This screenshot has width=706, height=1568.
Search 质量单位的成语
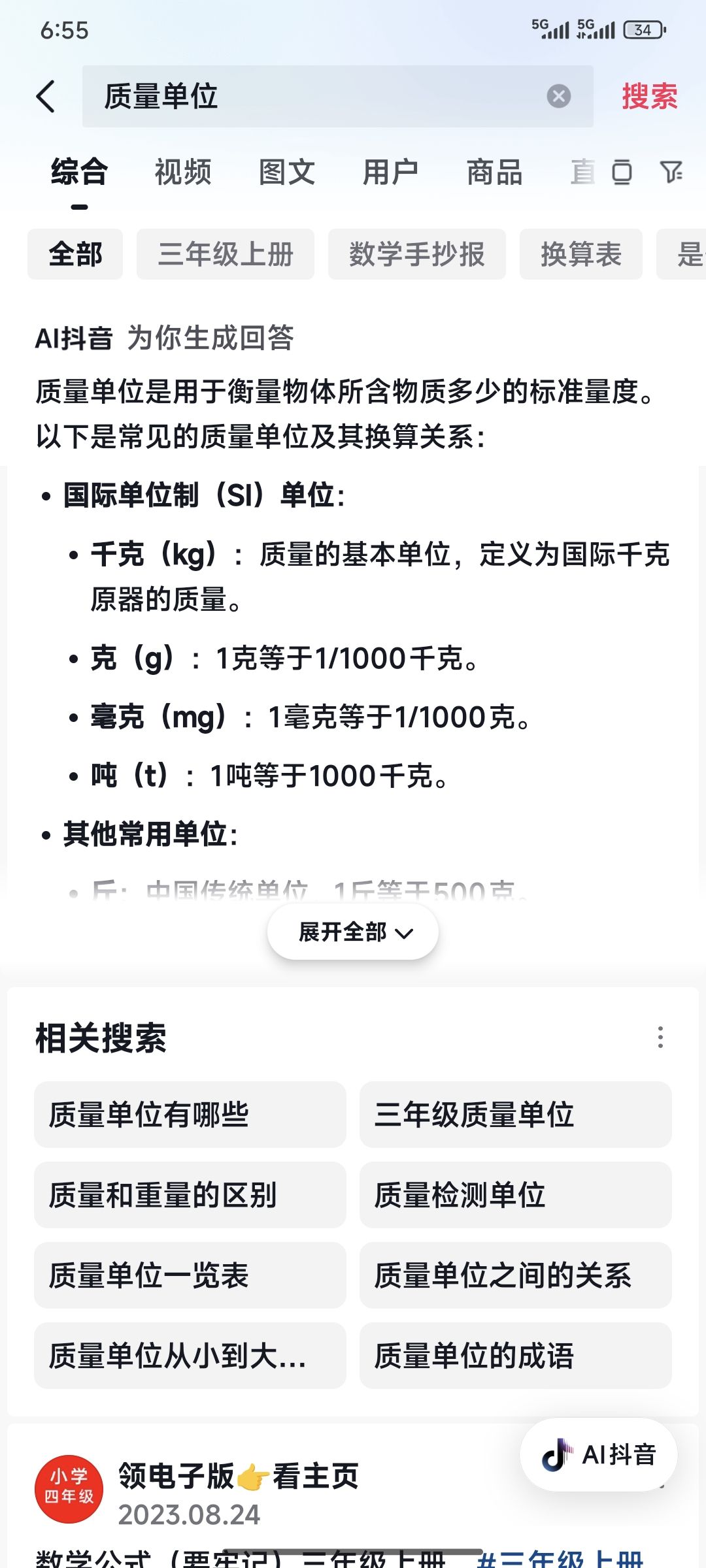click(515, 1356)
